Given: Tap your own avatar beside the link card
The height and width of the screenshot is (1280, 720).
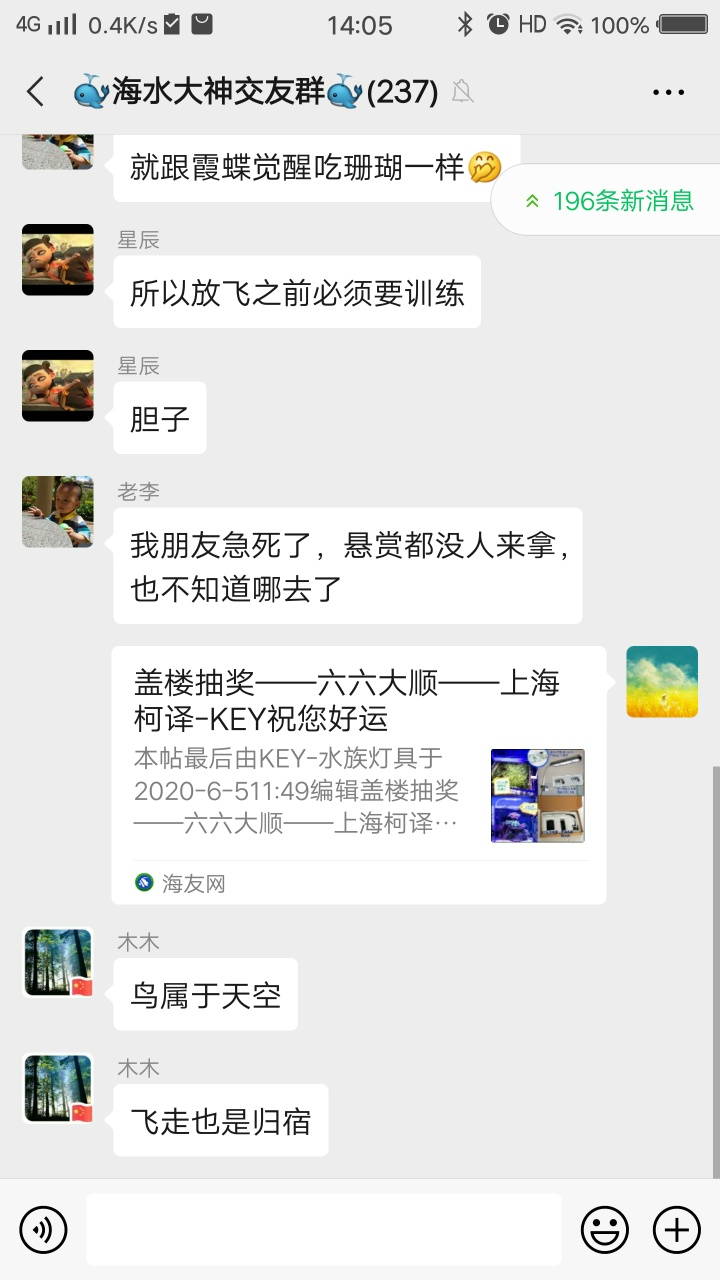Looking at the screenshot, I should 662,682.
